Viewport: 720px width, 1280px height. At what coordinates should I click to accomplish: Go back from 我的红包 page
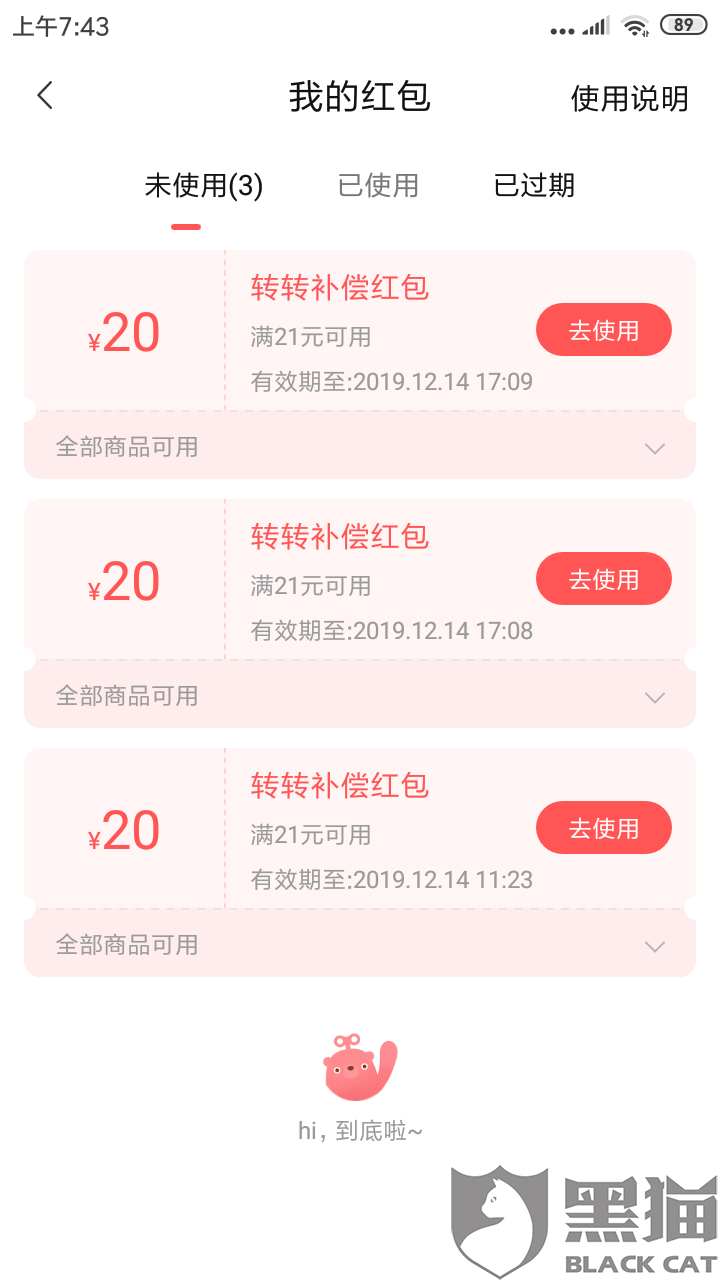[45, 96]
